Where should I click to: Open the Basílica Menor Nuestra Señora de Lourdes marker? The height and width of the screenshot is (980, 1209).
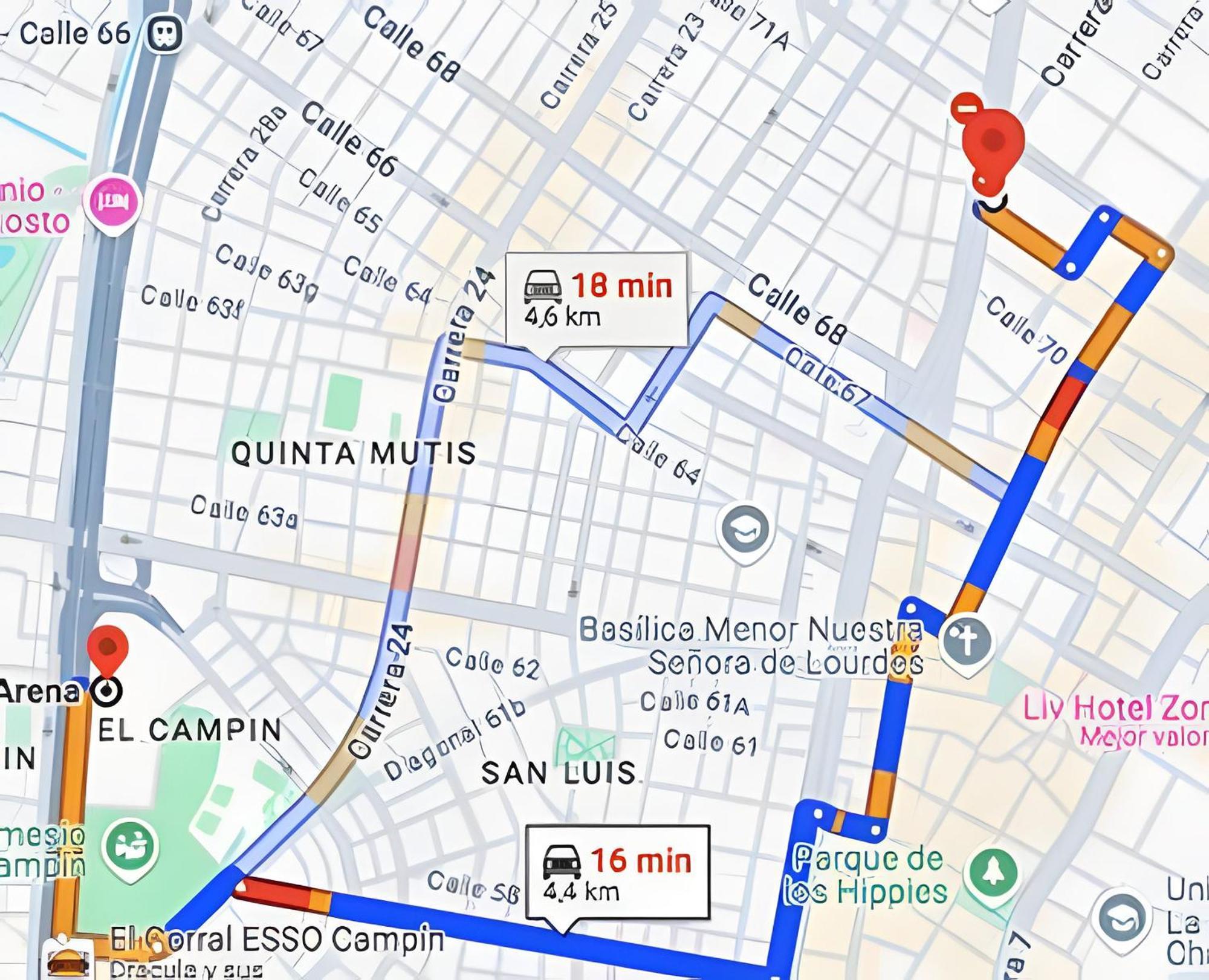coord(967,641)
